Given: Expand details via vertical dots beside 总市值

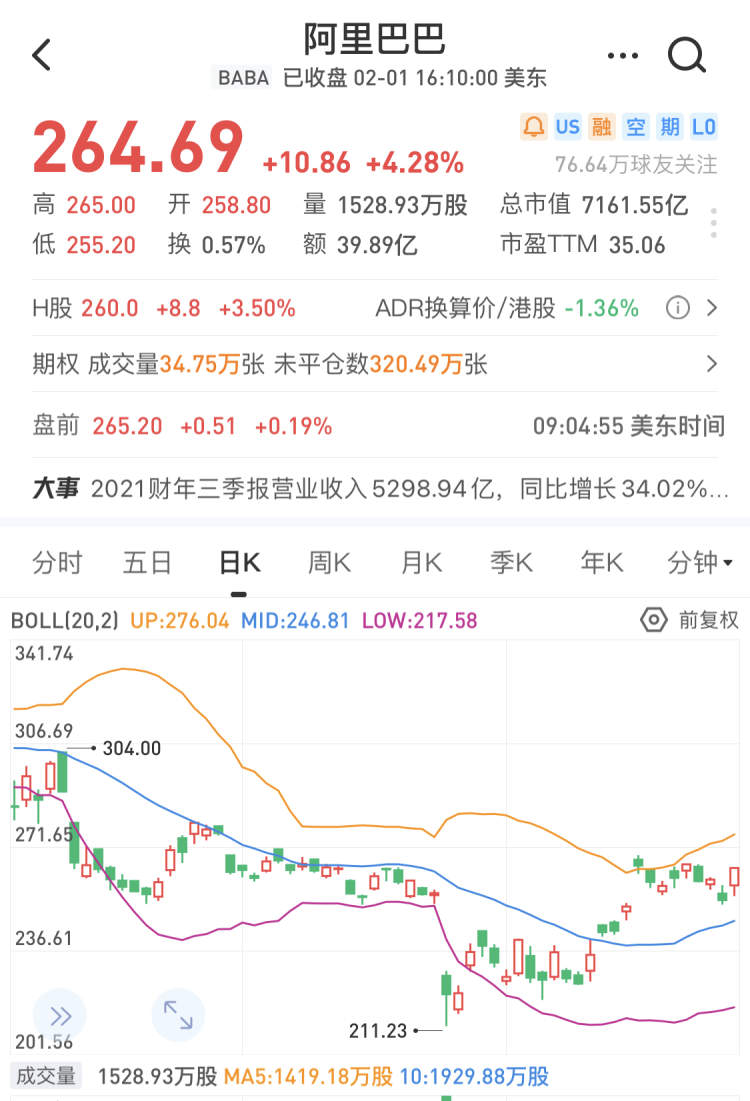Looking at the screenshot, I should [714, 223].
